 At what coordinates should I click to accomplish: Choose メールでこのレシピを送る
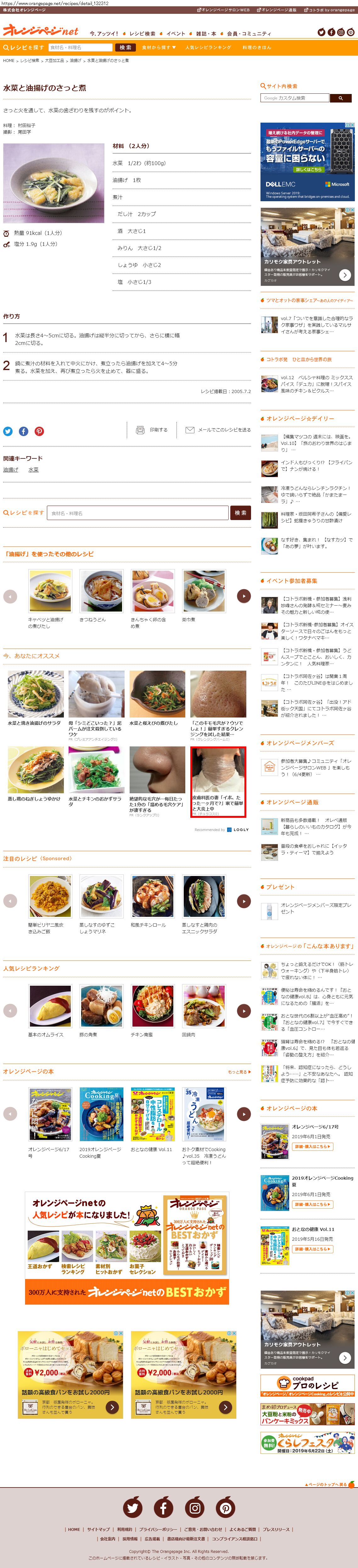pos(218,430)
